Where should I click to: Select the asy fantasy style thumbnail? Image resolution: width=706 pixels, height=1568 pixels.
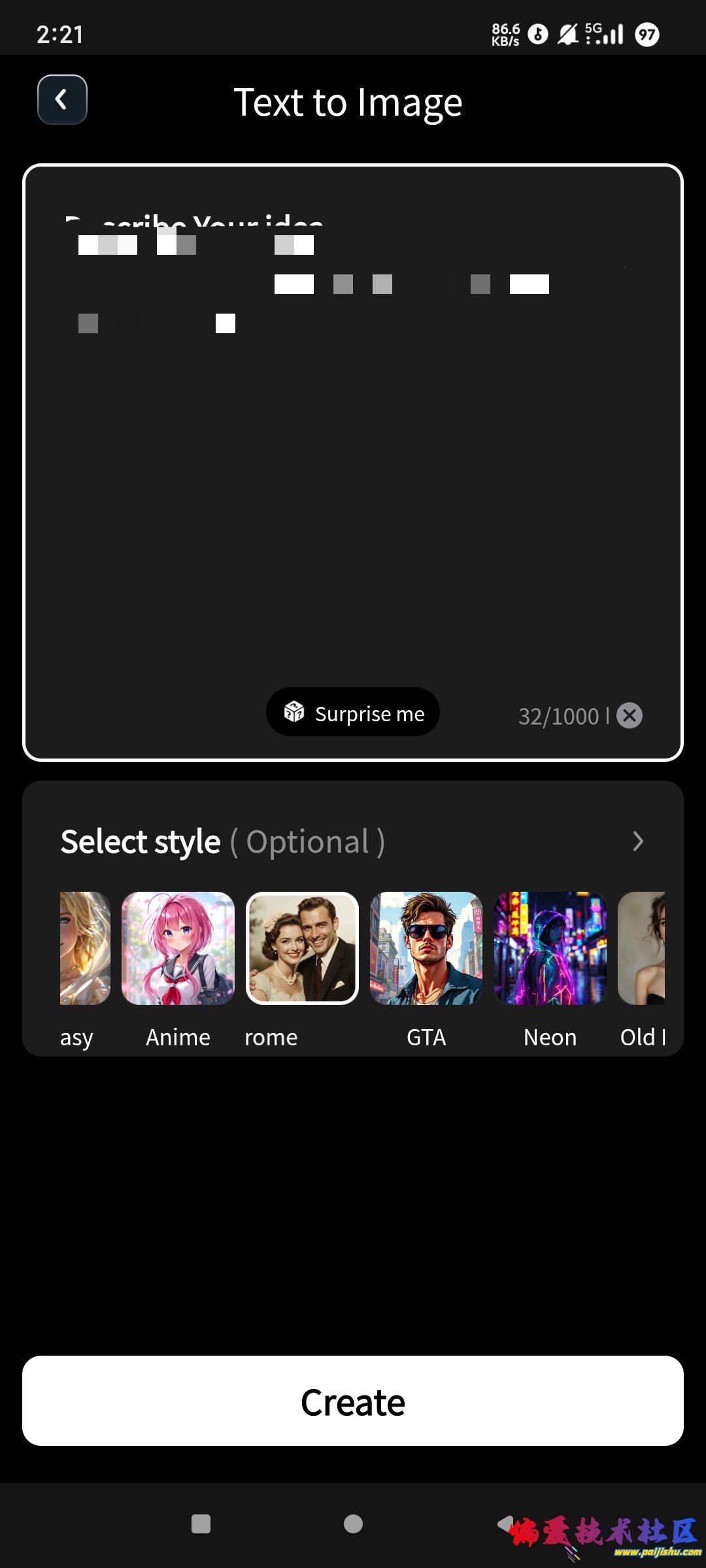pos(82,949)
